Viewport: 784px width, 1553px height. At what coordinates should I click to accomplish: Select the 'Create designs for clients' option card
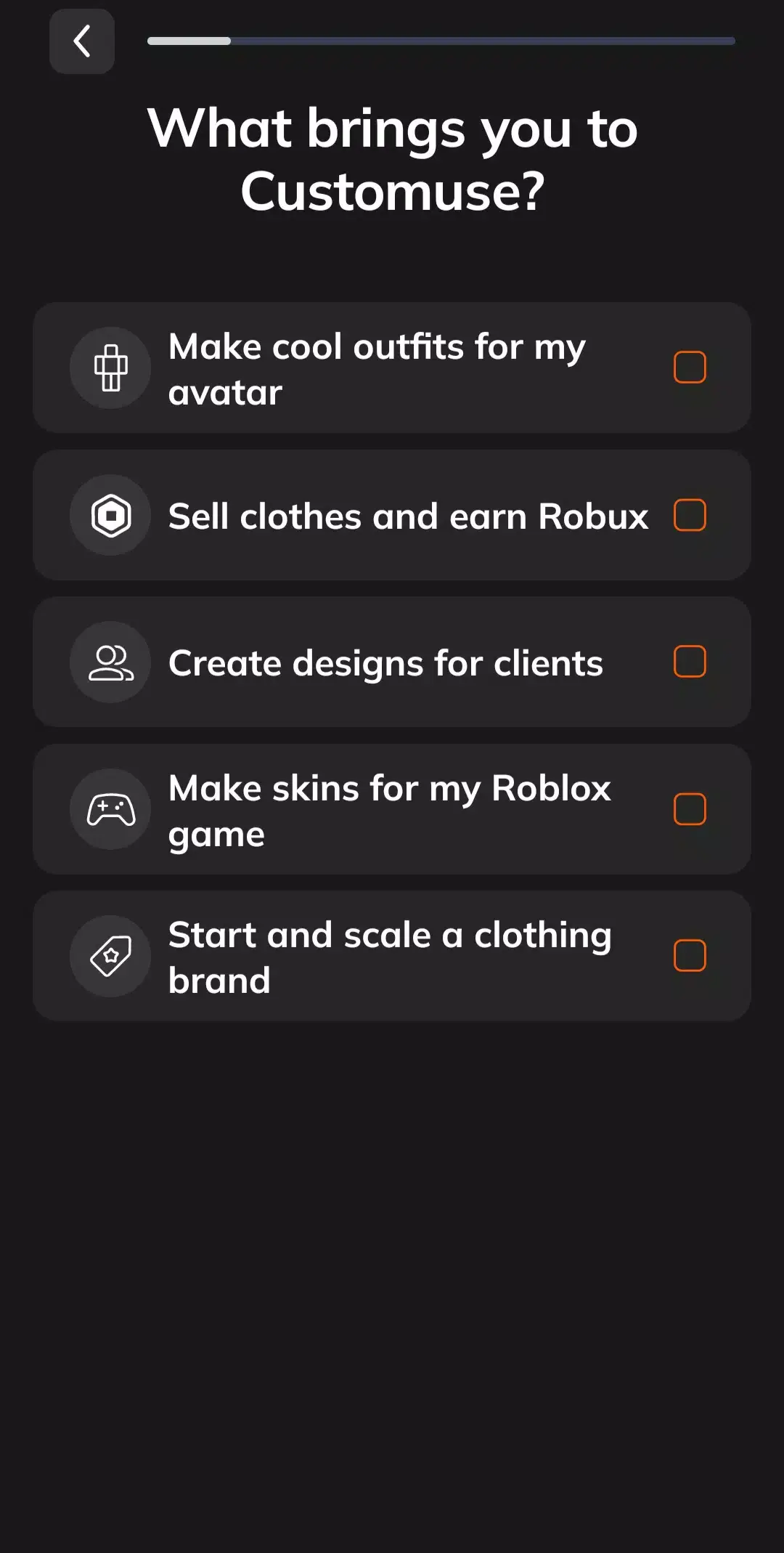[392, 662]
